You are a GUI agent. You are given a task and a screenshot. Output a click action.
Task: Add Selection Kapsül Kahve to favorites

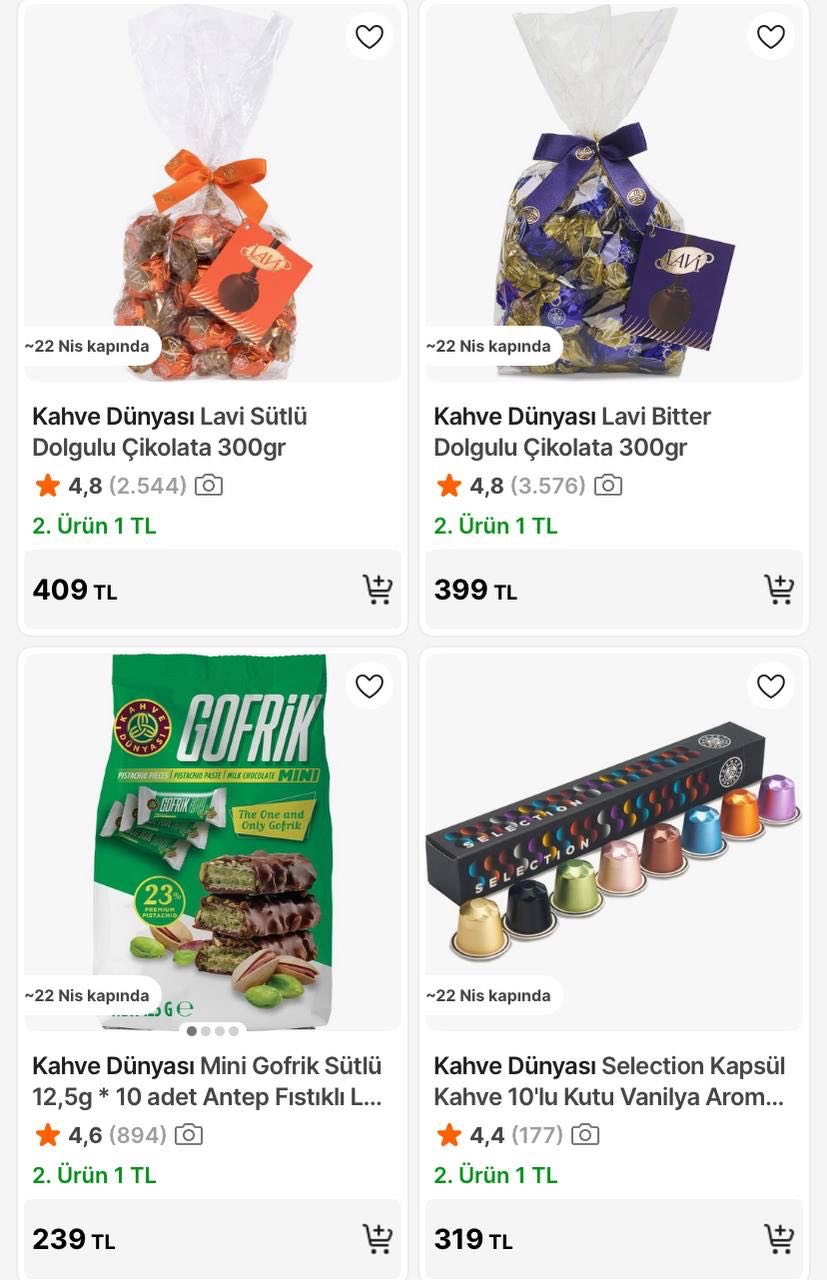(771, 686)
